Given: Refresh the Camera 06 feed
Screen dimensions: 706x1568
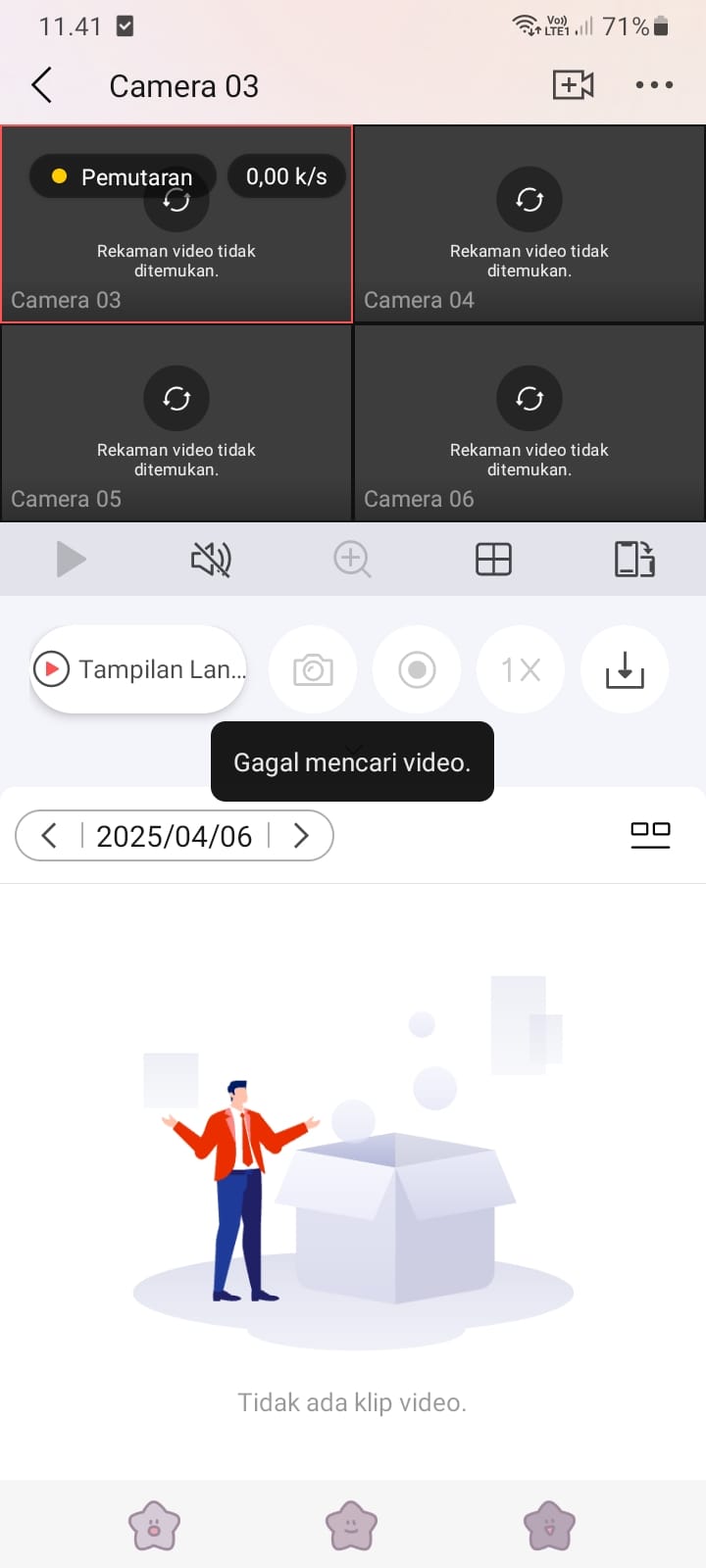Looking at the screenshot, I should (529, 399).
